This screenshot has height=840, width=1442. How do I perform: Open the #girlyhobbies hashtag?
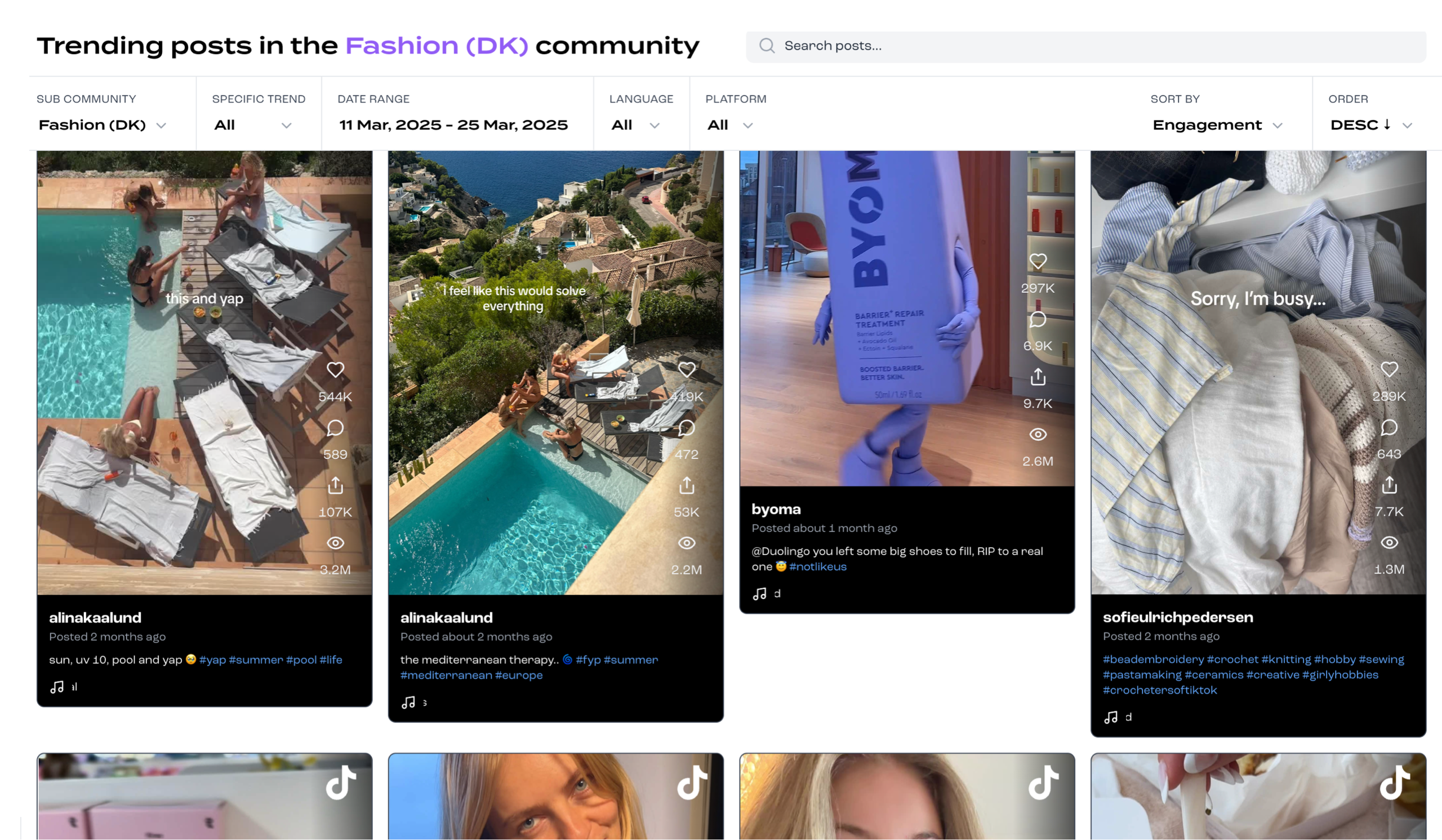click(x=1339, y=674)
